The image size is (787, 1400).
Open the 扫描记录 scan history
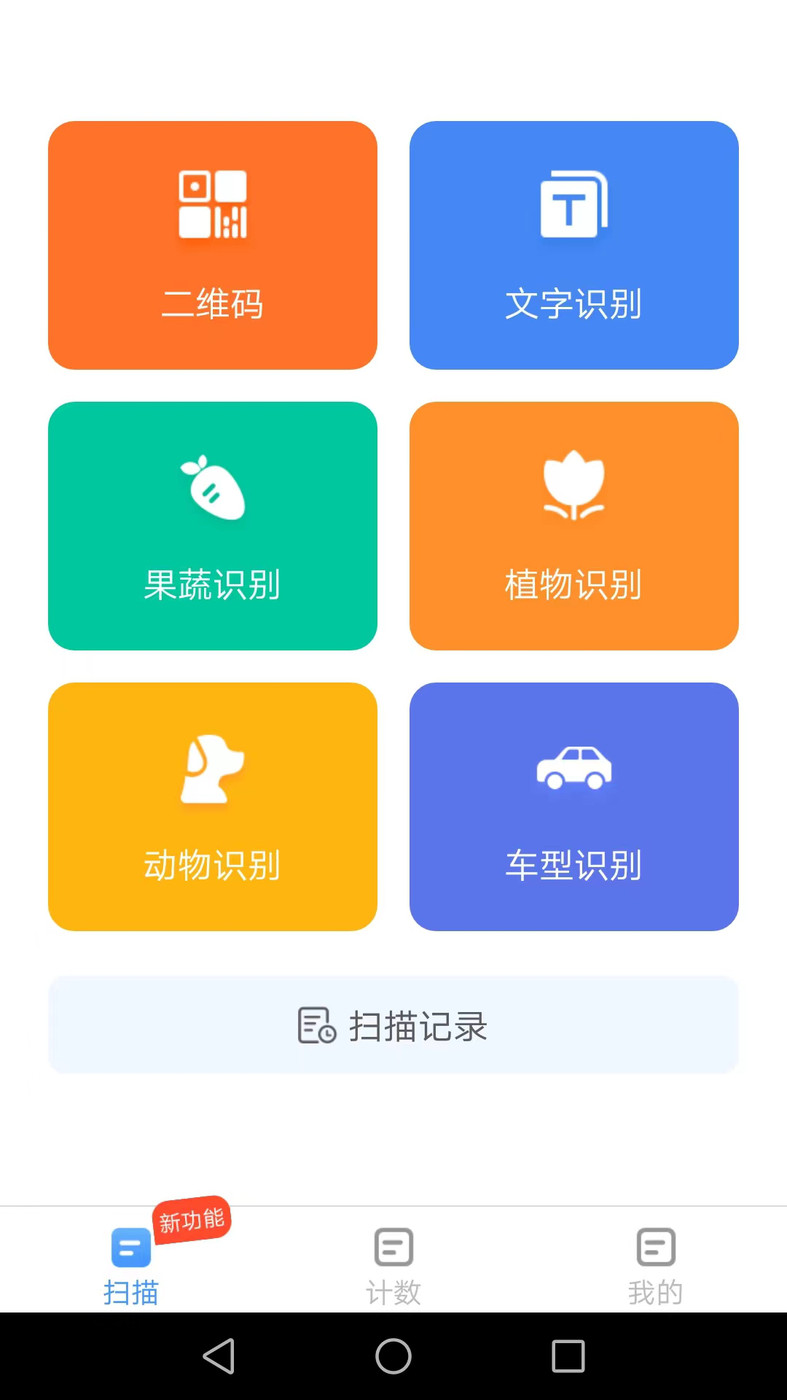point(393,1024)
